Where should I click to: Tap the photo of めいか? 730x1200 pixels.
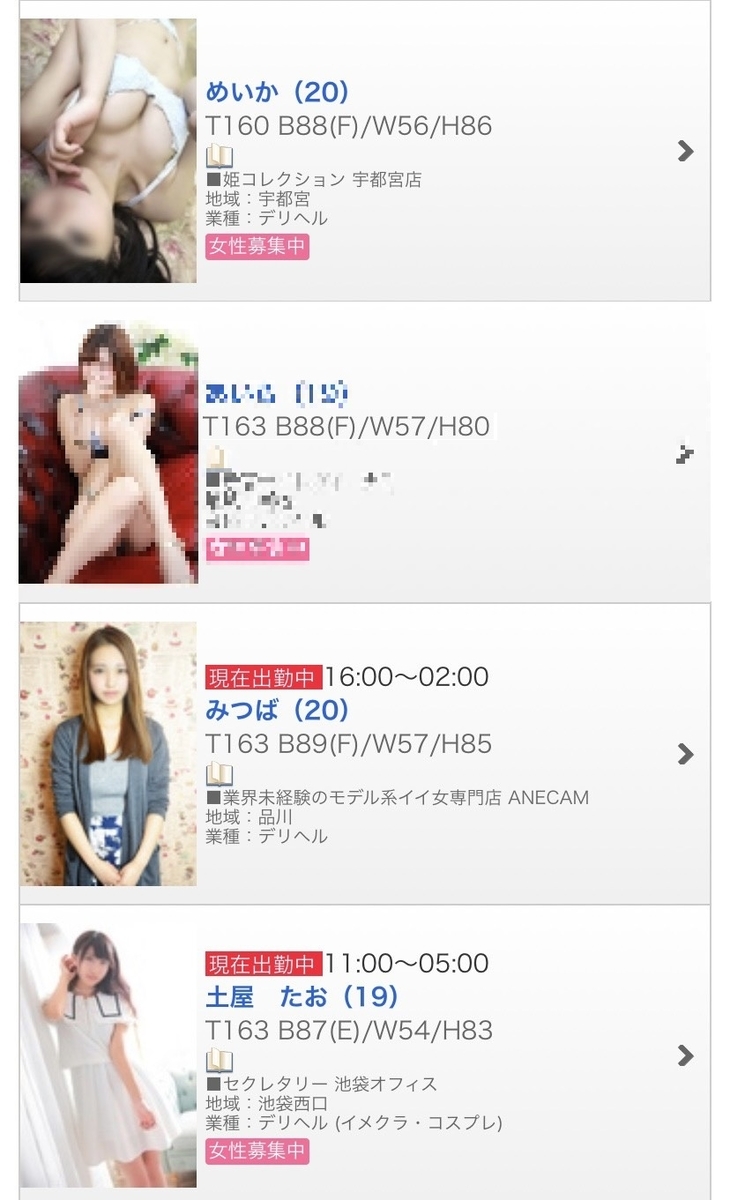pyautogui.click(x=108, y=150)
